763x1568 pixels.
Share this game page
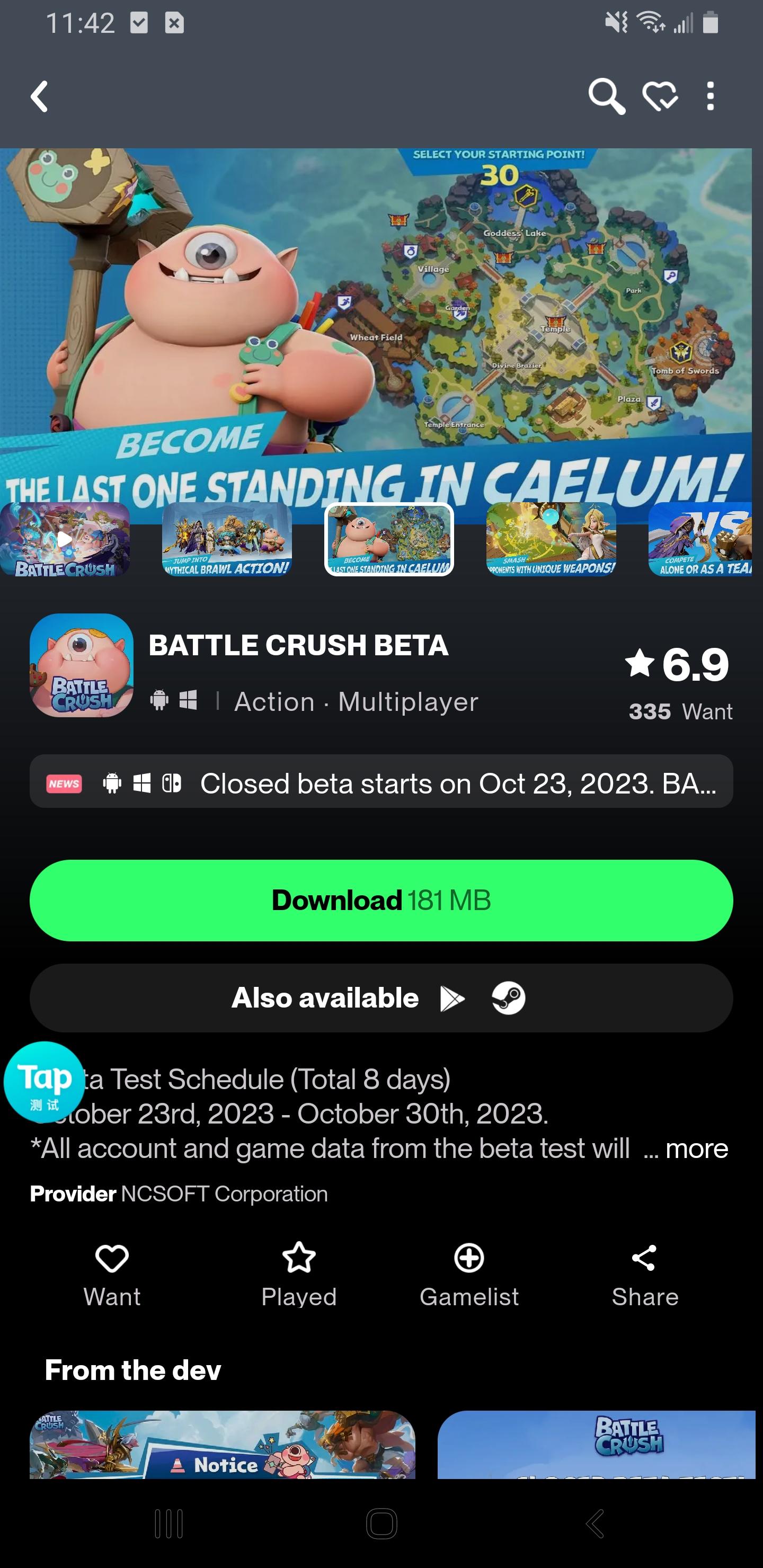click(x=644, y=1275)
